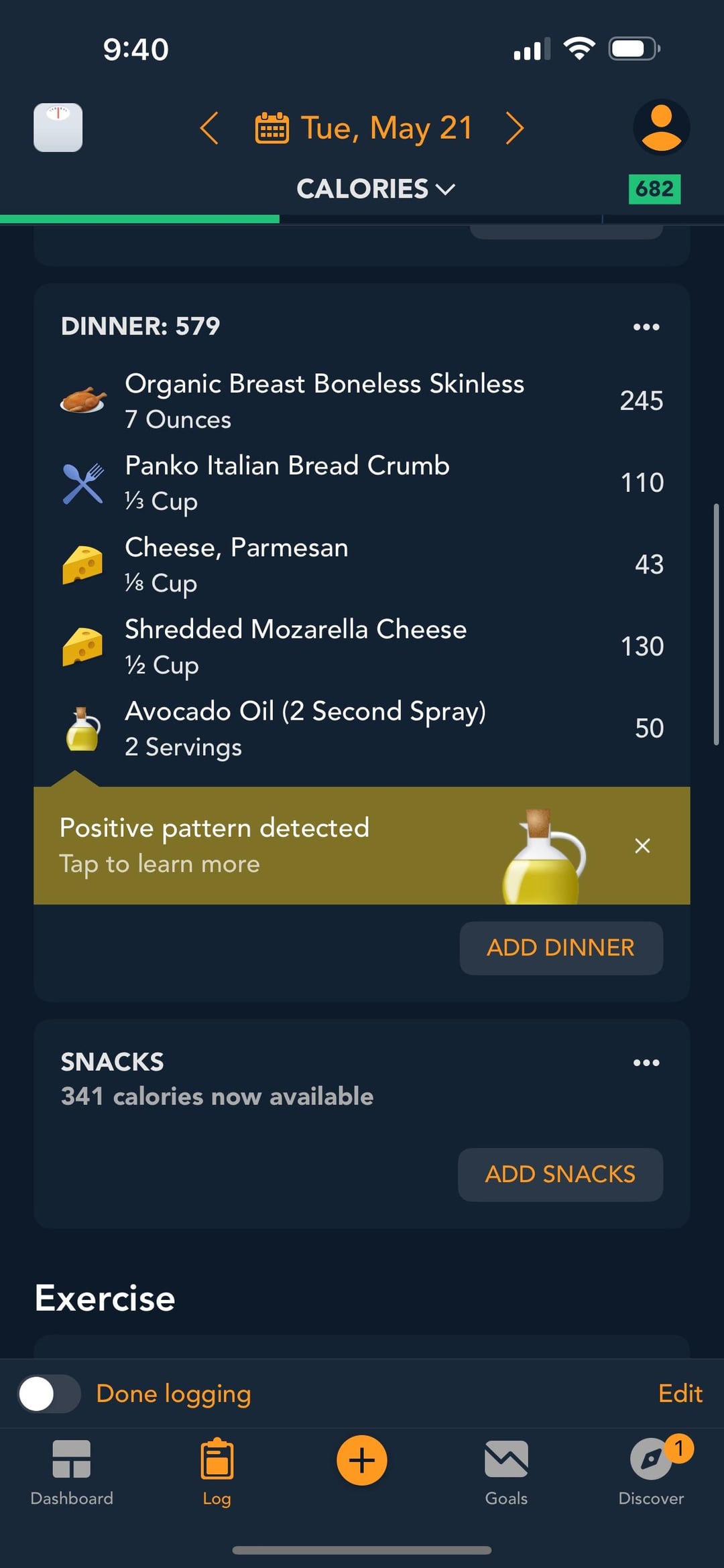This screenshot has height=1568, width=724.
Task: Open the Cheese, Parmesan entry
Action: pyautogui.click(x=236, y=564)
